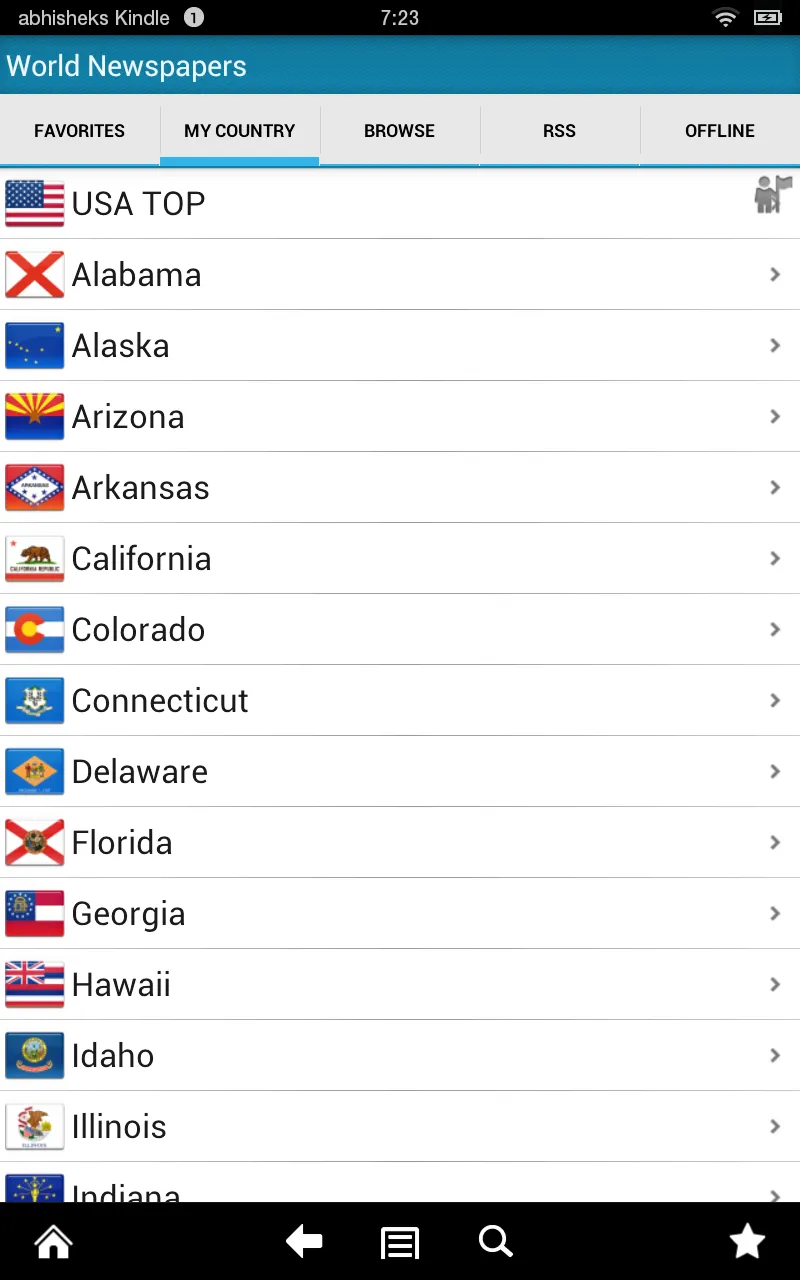Go to the Offline tab
This screenshot has width=800, height=1280.
pyautogui.click(x=720, y=131)
